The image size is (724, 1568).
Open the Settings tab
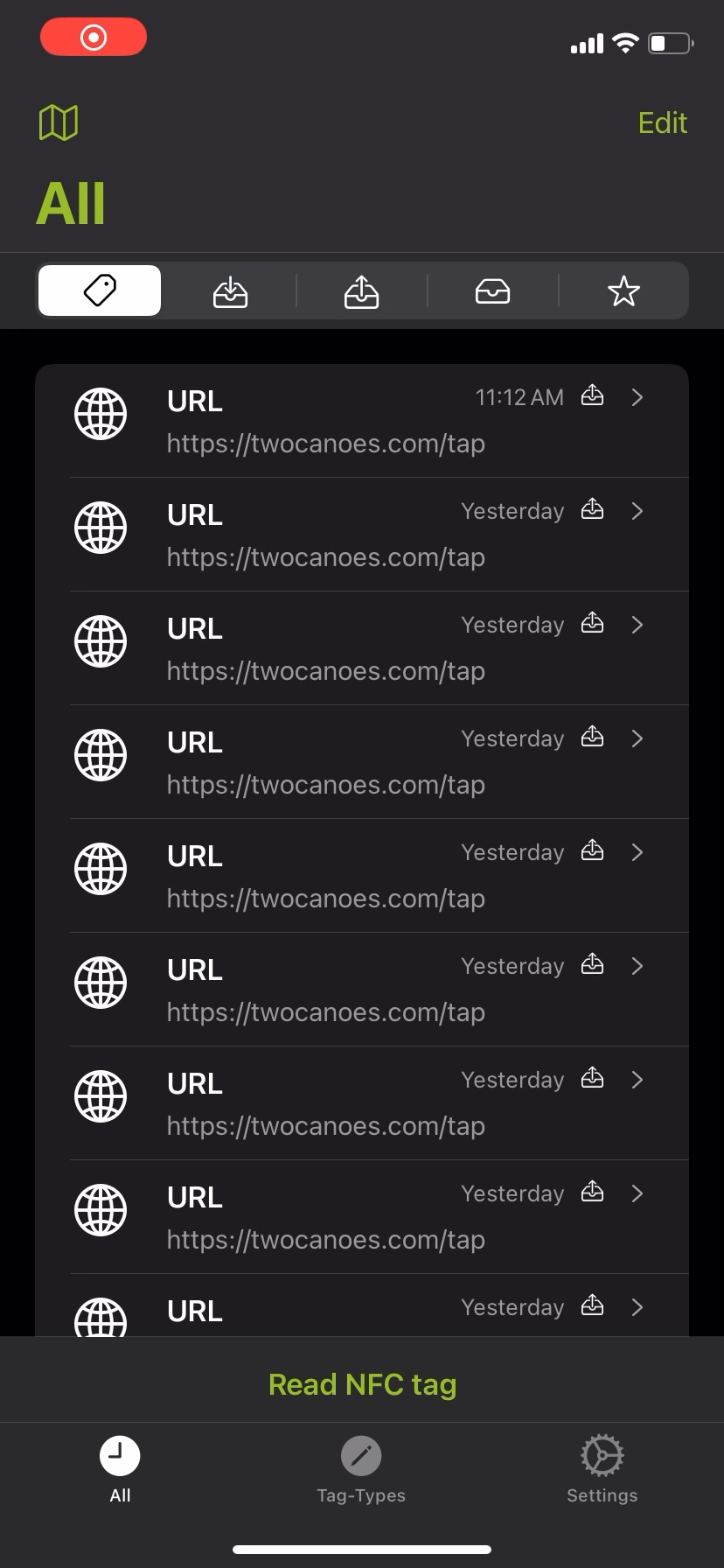[602, 1470]
